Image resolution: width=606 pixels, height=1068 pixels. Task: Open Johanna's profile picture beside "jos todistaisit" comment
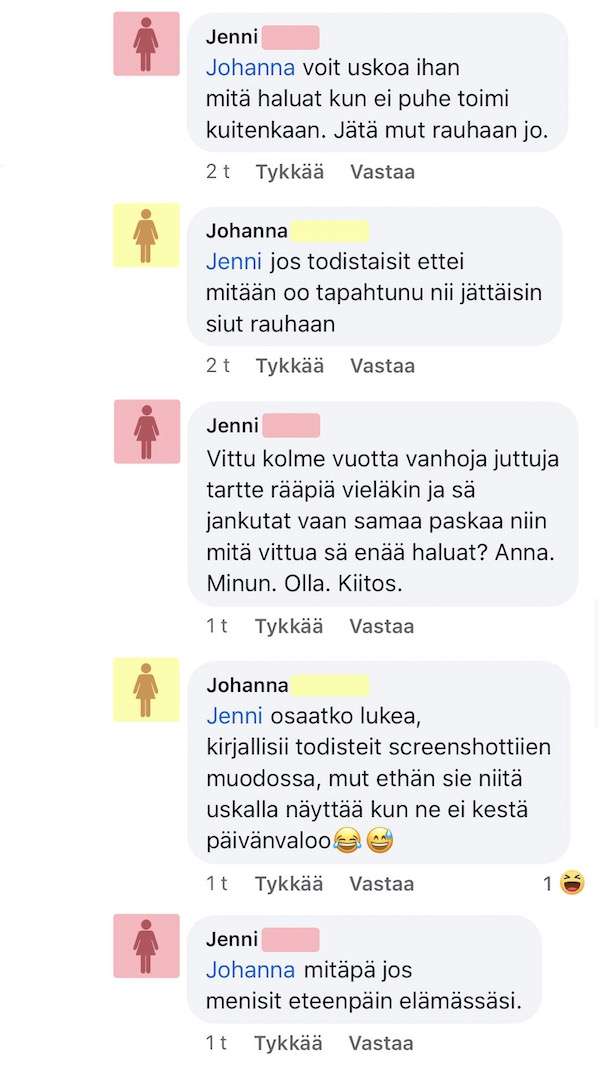(x=147, y=235)
